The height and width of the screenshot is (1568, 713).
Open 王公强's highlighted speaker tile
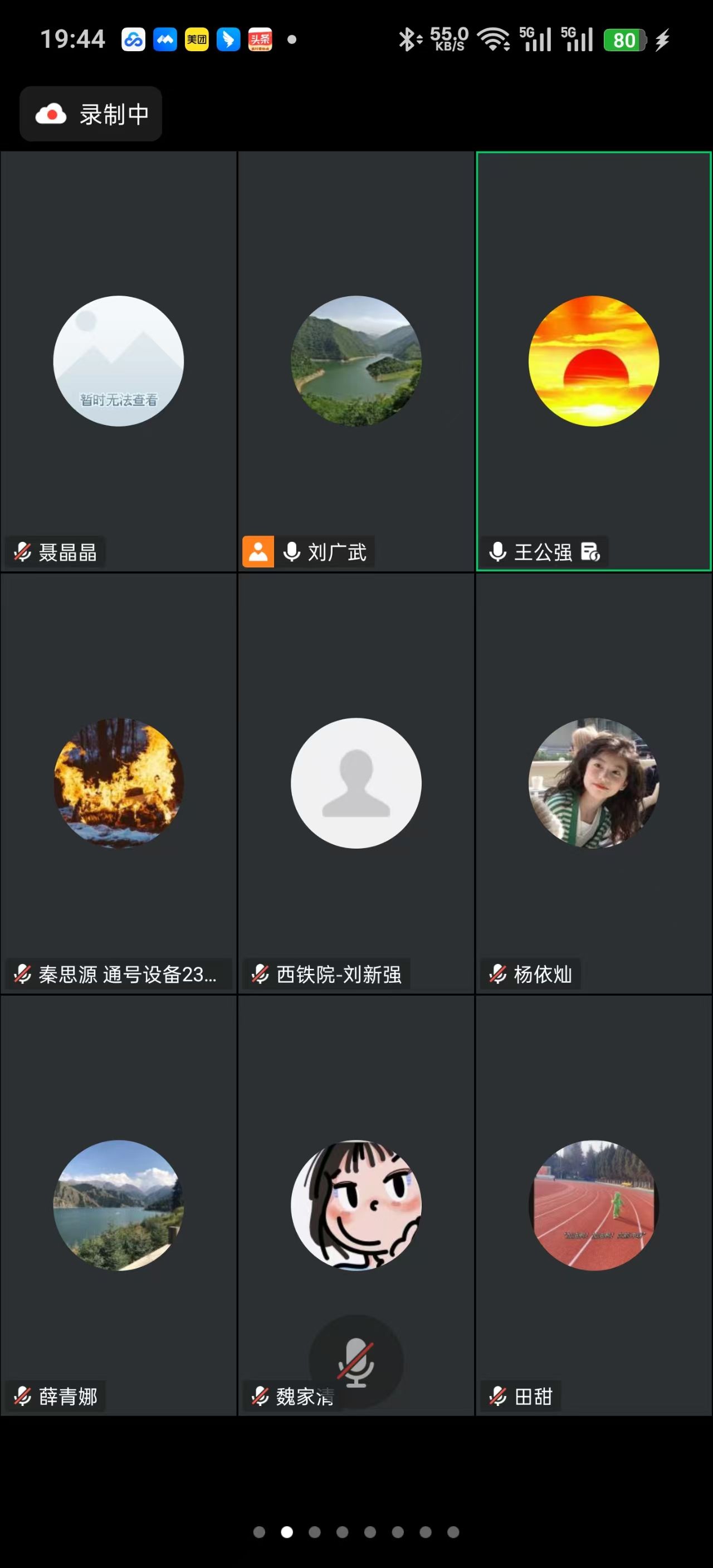point(594,361)
